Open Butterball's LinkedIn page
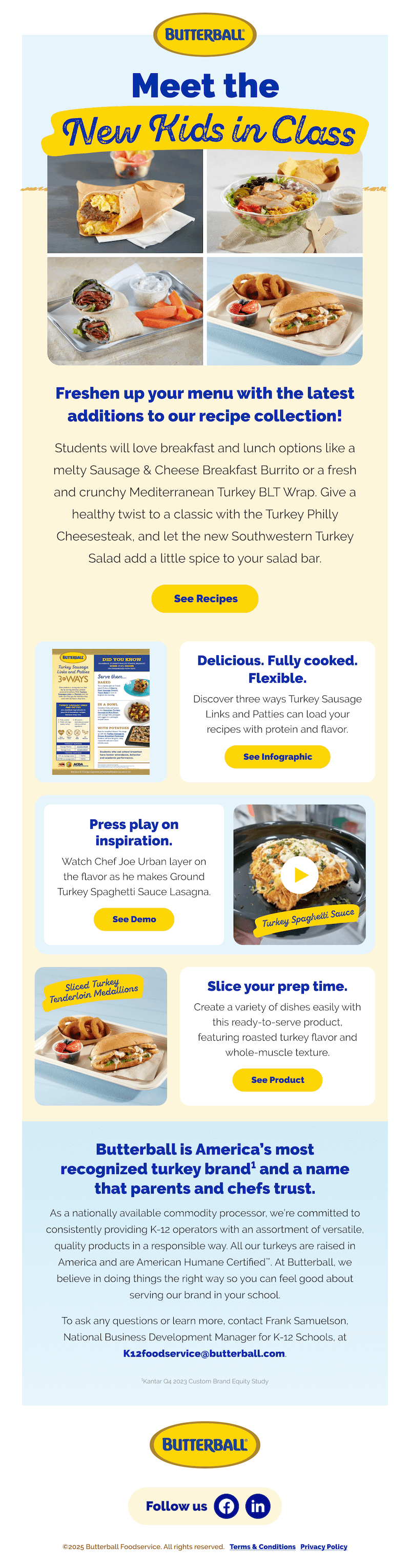Screen dimensions: 410x1568 pos(258,1506)
